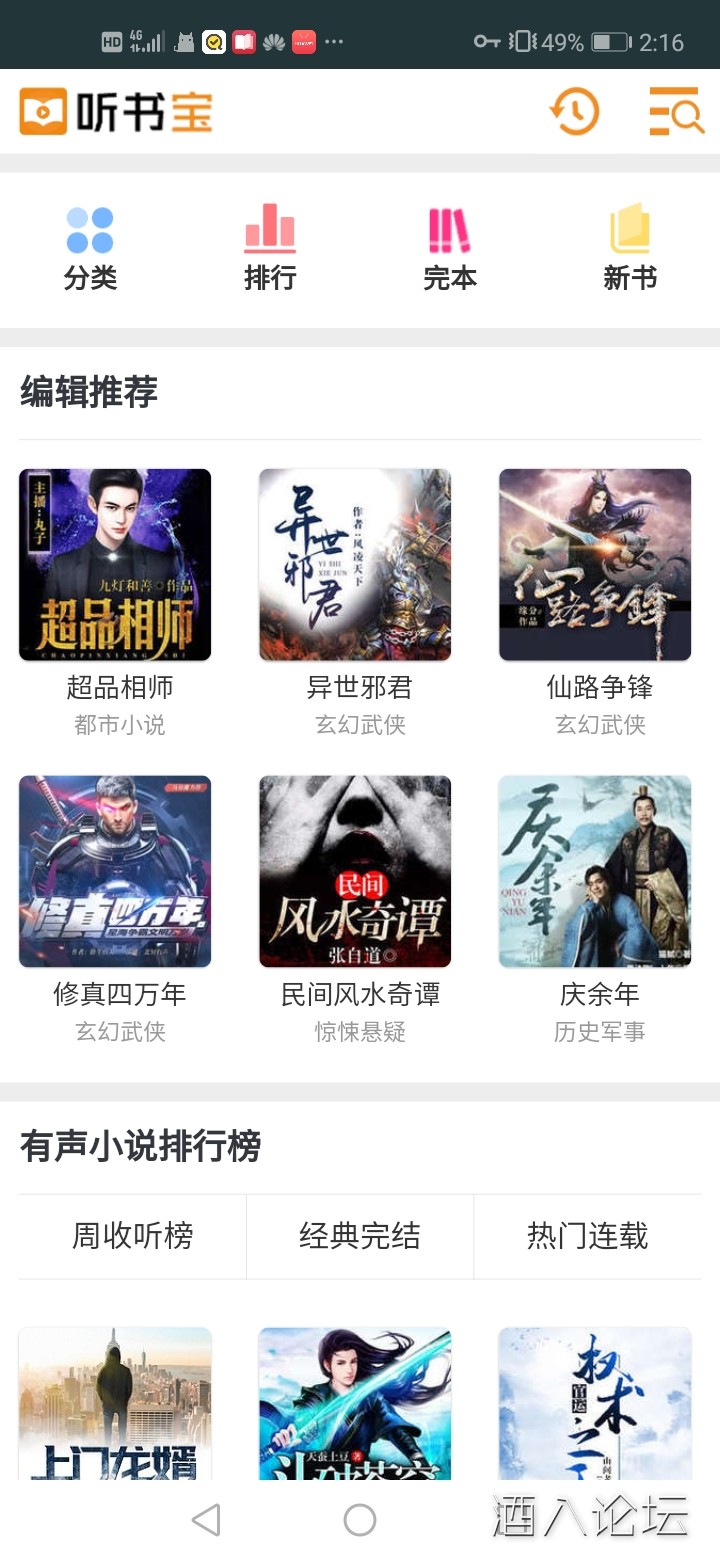Click the 编辑推荐 section heading
Image resolution: width=720 pixels, height=1560 pixels.
point(88,393)
